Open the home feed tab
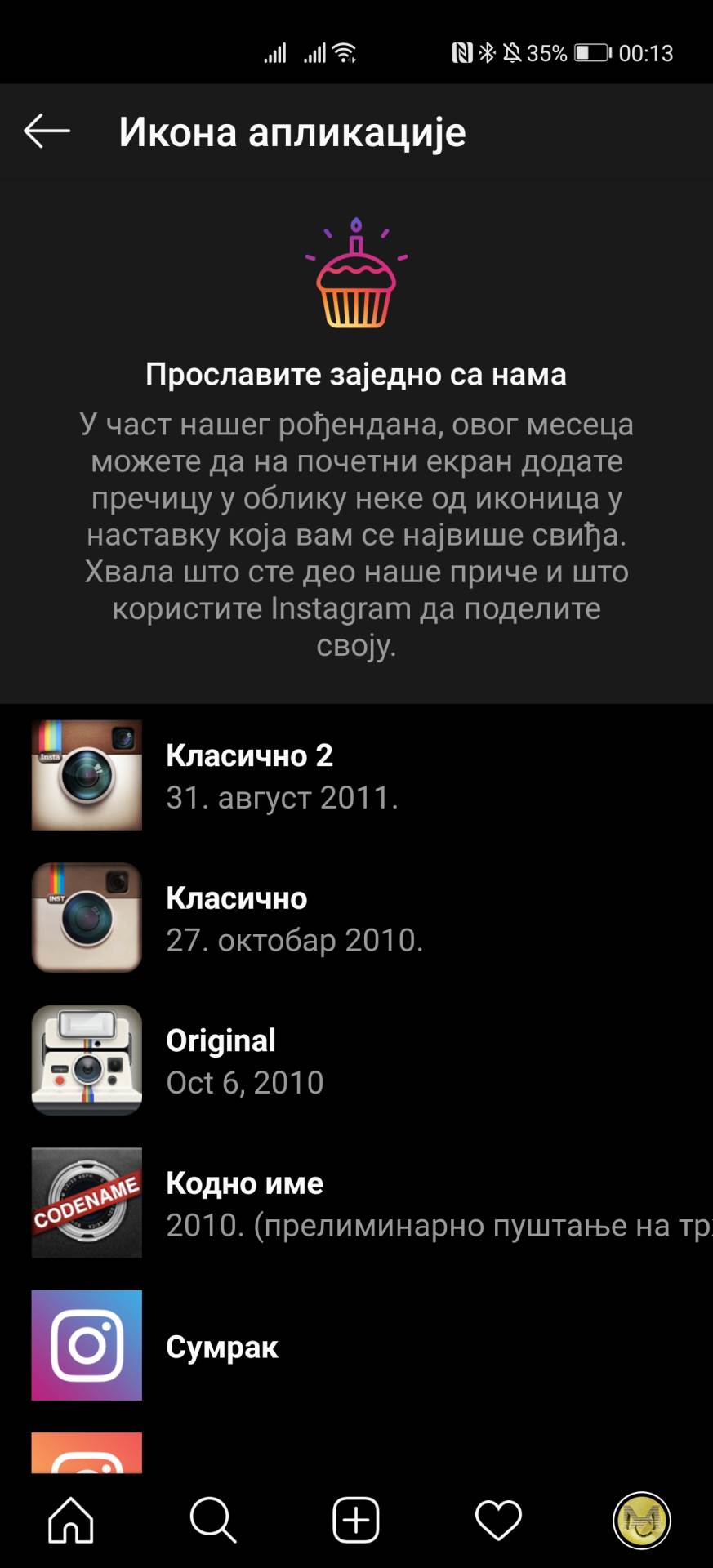Screen dimensions: 713x1568 coord(71,1520)
